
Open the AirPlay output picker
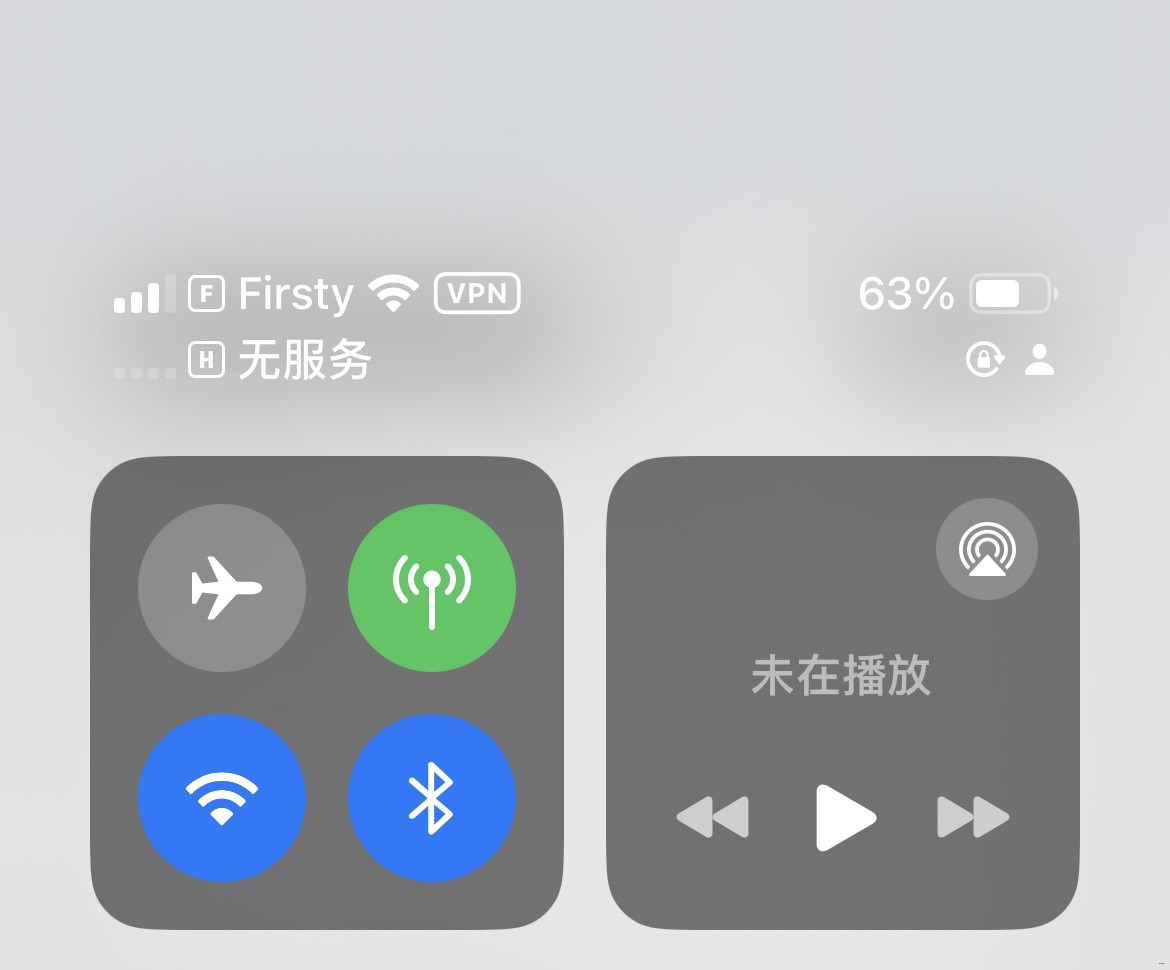coord(986,549)
